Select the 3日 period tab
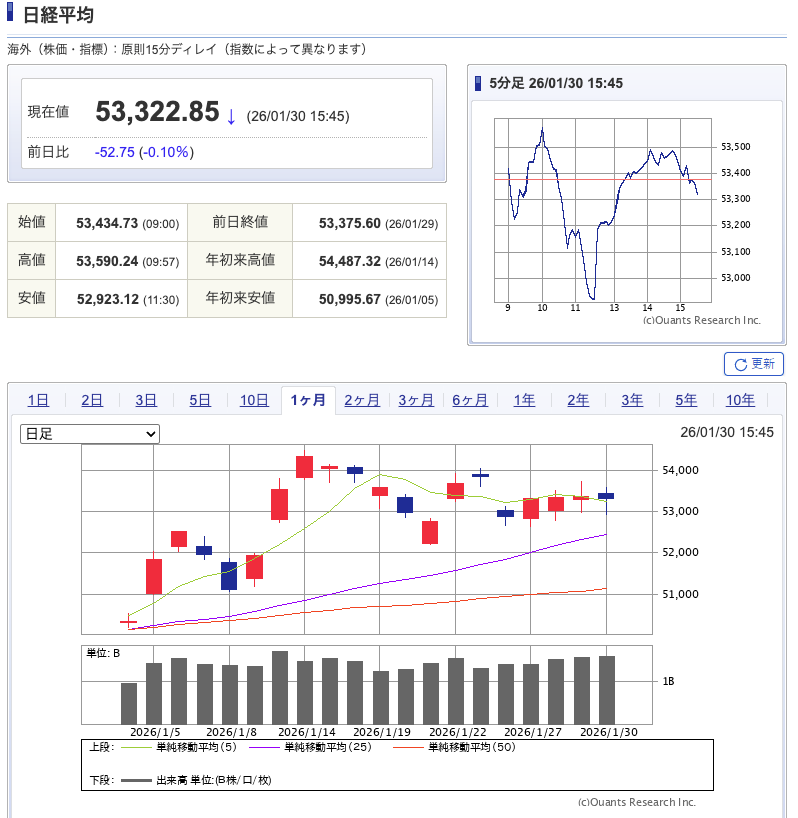 146,400
